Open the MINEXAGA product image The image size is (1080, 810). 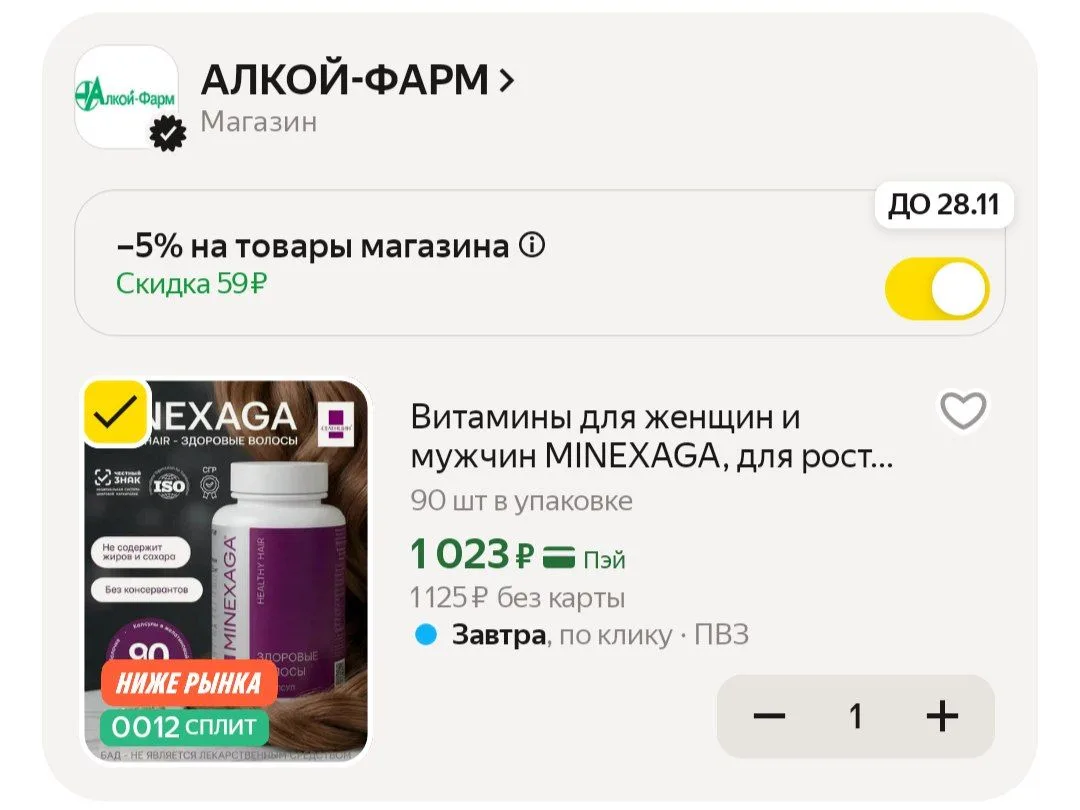click(x=226, y=571)
